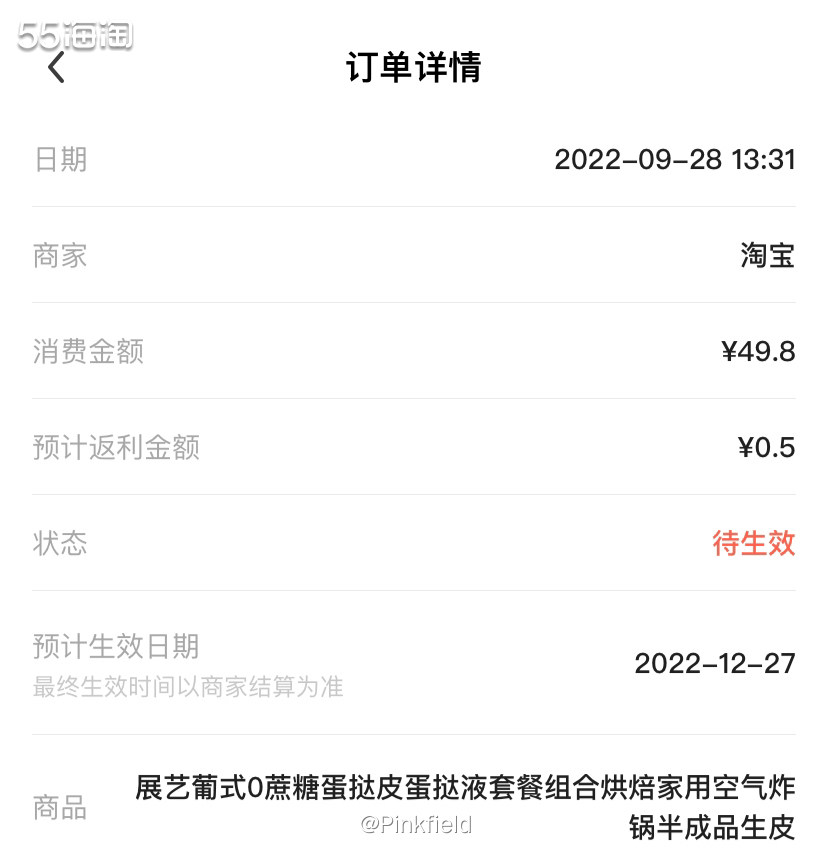Screen dimensions: 828x858
Task: Click the 消费金额 label
Action: click(88, 351)
